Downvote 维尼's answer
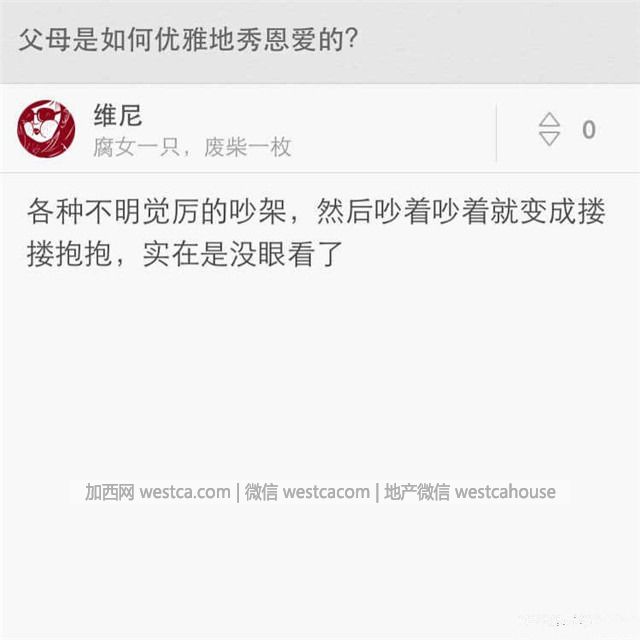The width and height of the screenshot is (640, 640). pos(549,139)
